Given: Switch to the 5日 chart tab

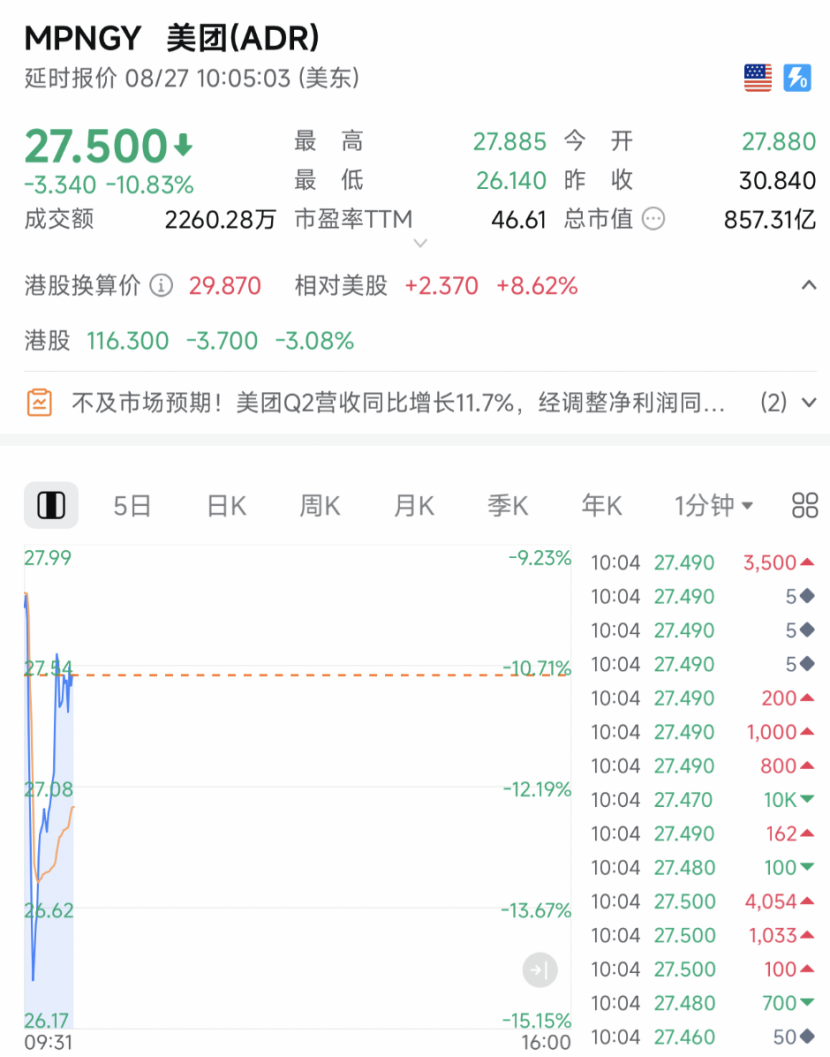Looking at the screenshot, I should 131,506.
